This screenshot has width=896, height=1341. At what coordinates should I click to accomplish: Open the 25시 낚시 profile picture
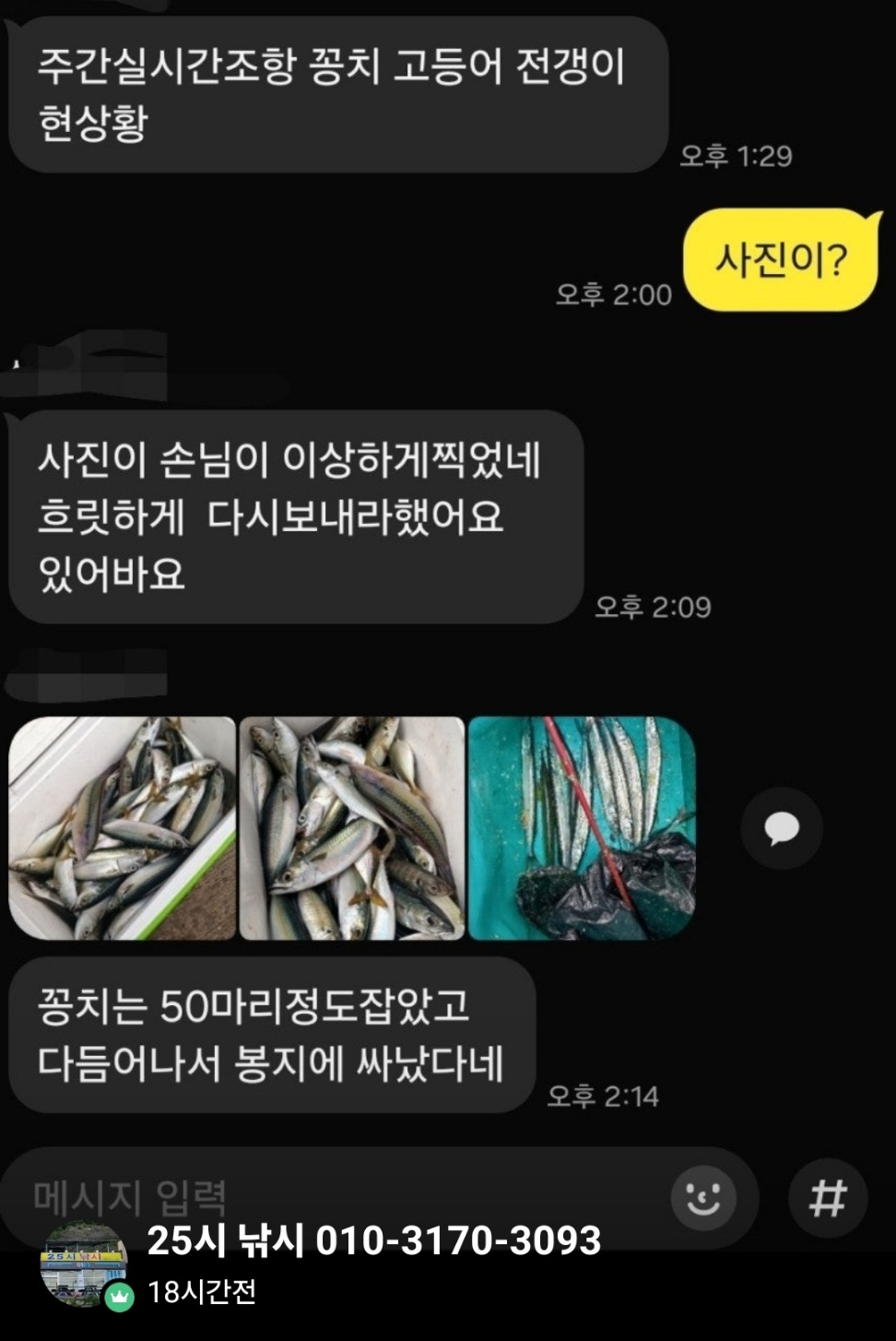click(x=83, y=1264)
